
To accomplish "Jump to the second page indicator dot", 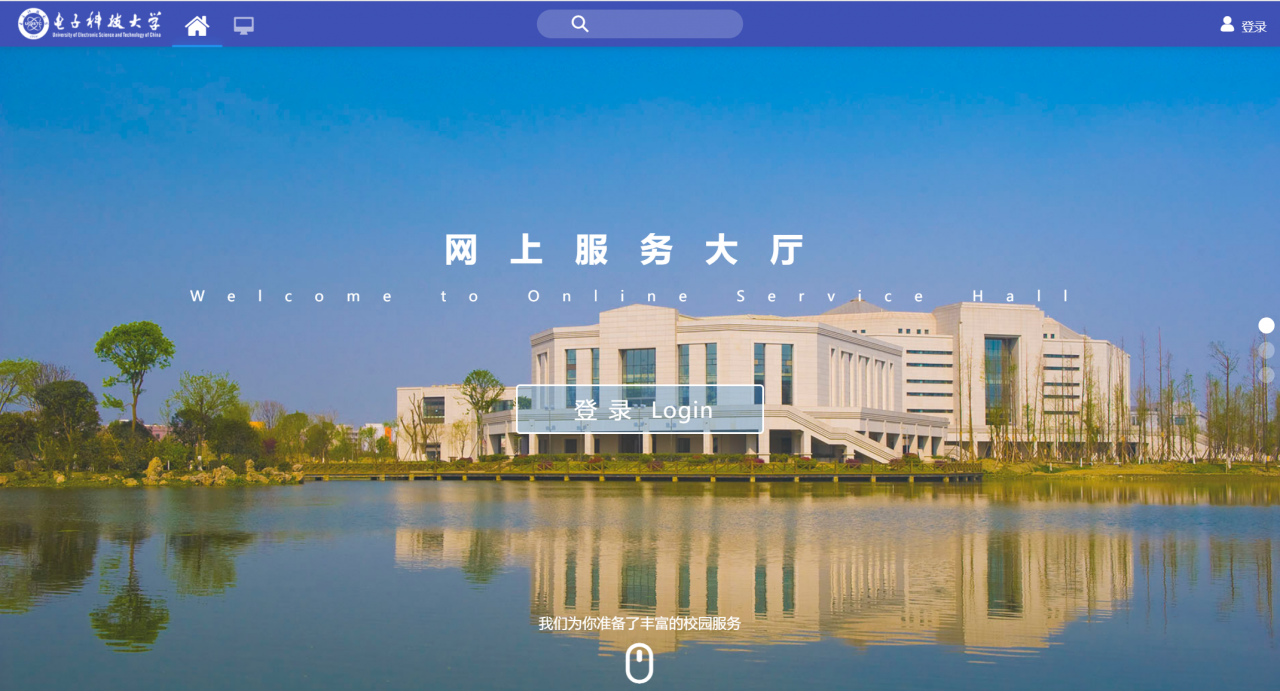I will coord(1266,350).
